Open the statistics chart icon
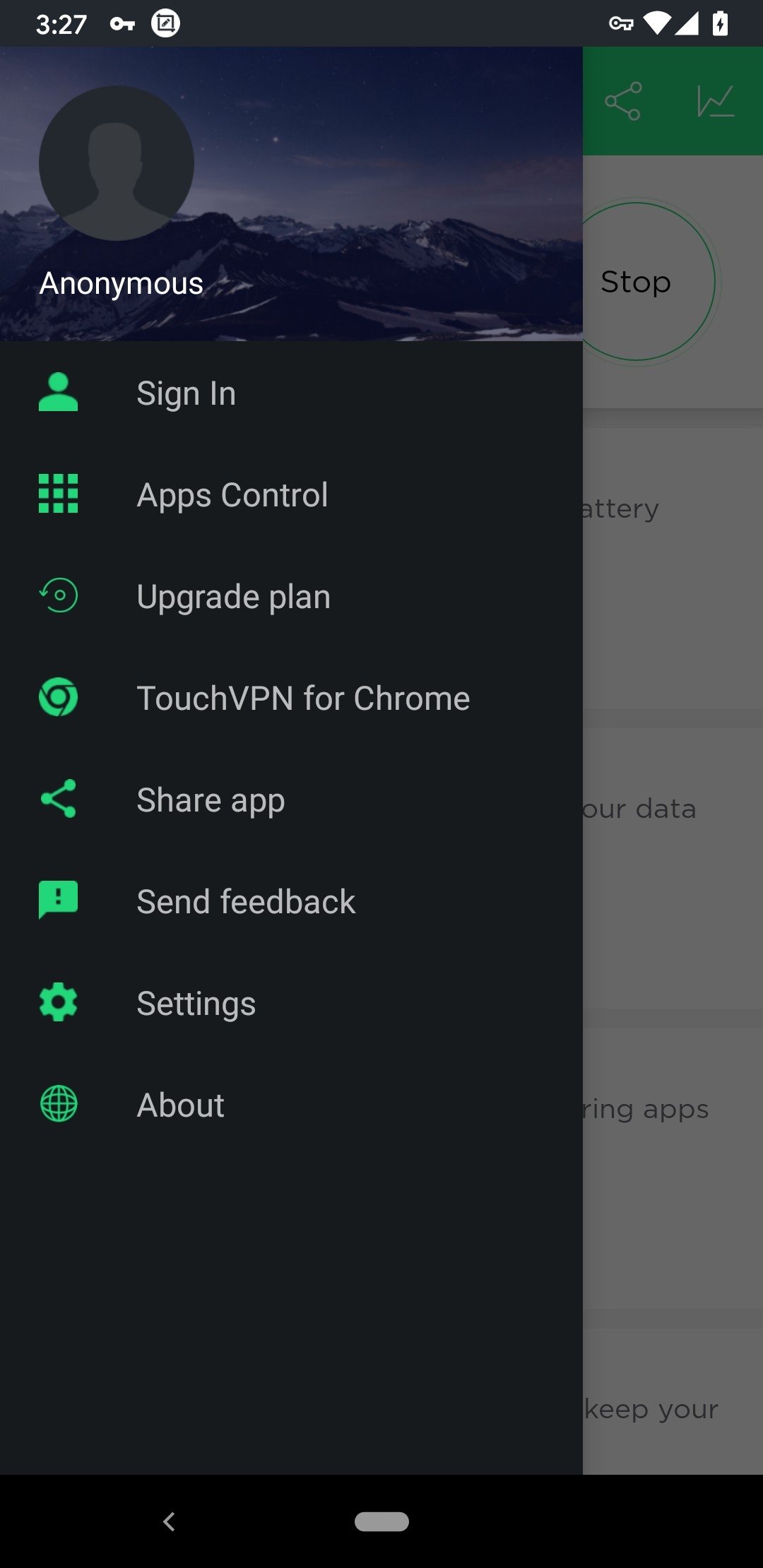Image resolution: width=763 pixels, height=1568 pixels. click(x=715, y=101)
